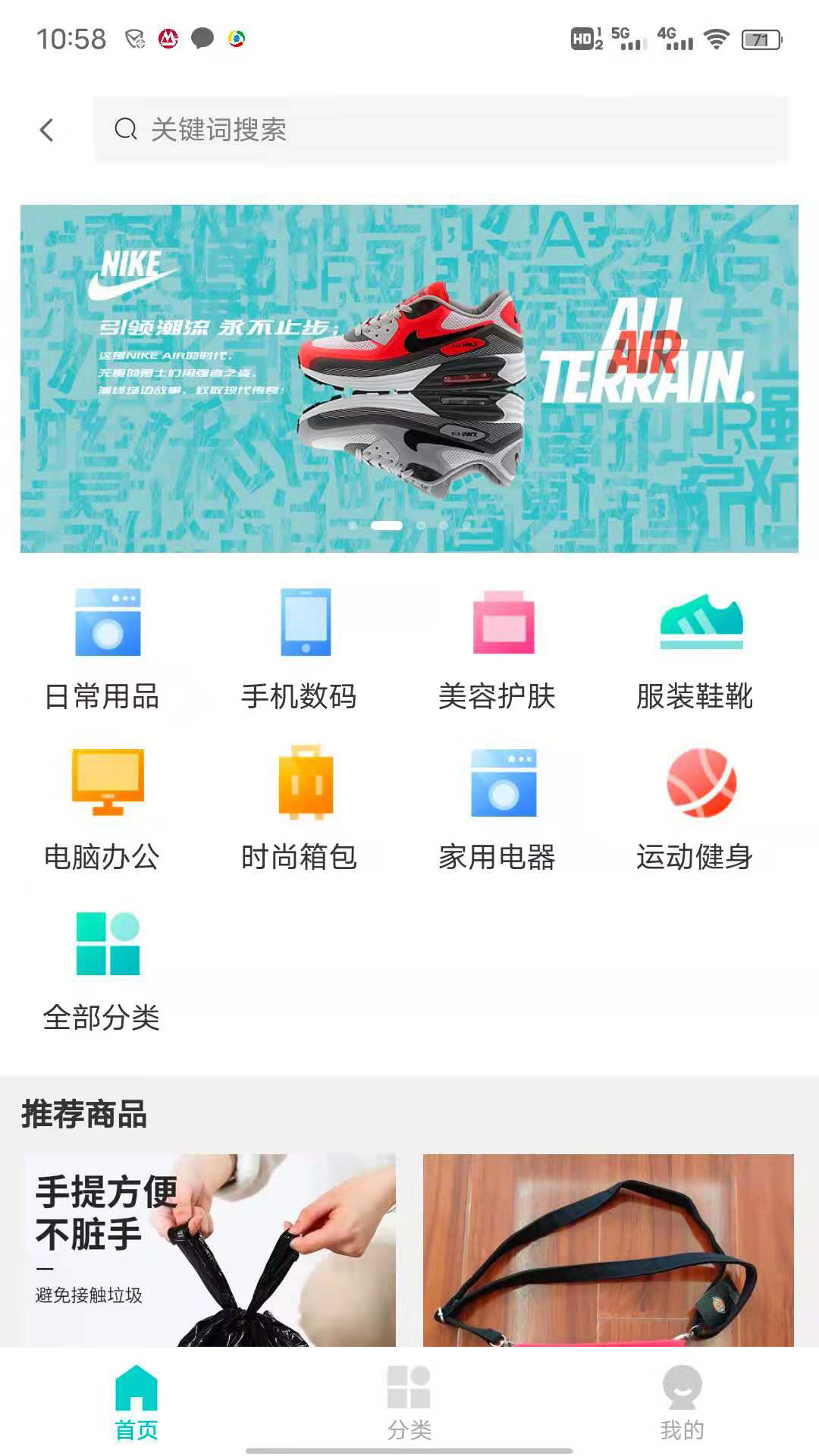The width and height of the screenshot is (819, 1456).
Task: Switch to the 首页 tab
Action: tap(136, 1403)
